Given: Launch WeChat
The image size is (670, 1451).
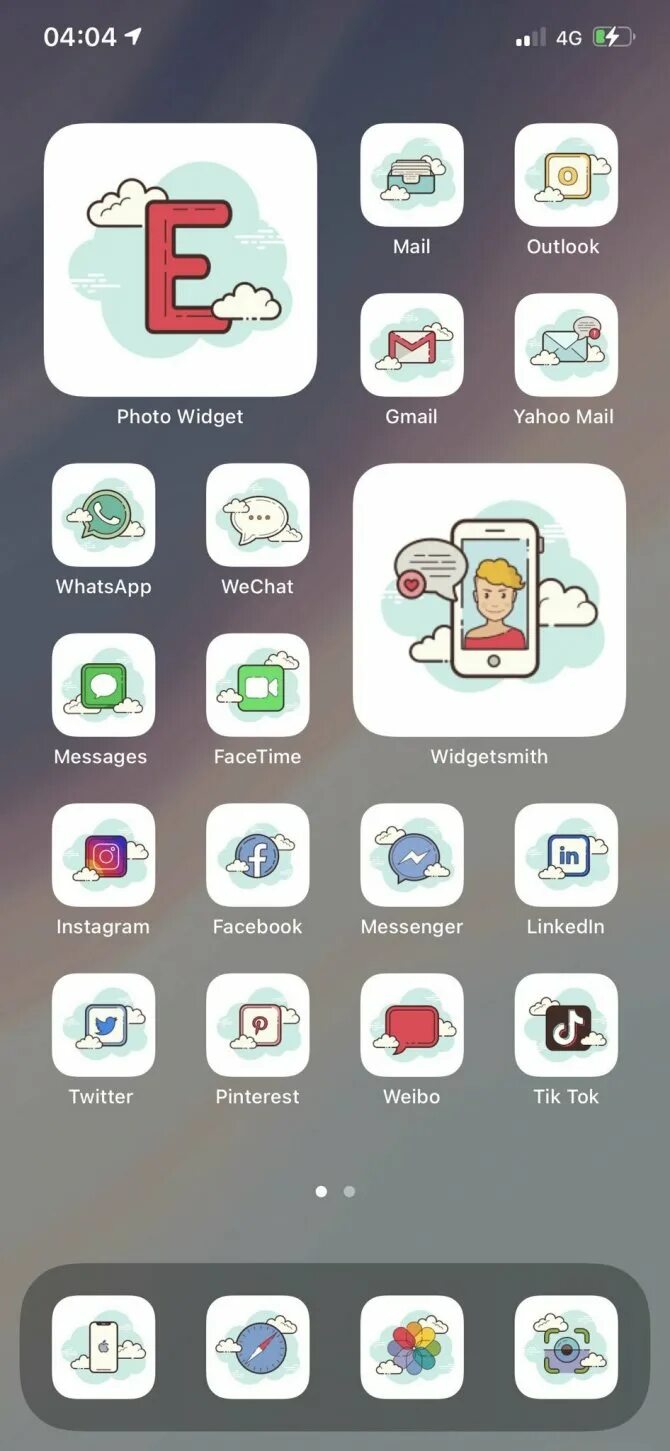Looking at the screenshot, I should coord(258,515).
